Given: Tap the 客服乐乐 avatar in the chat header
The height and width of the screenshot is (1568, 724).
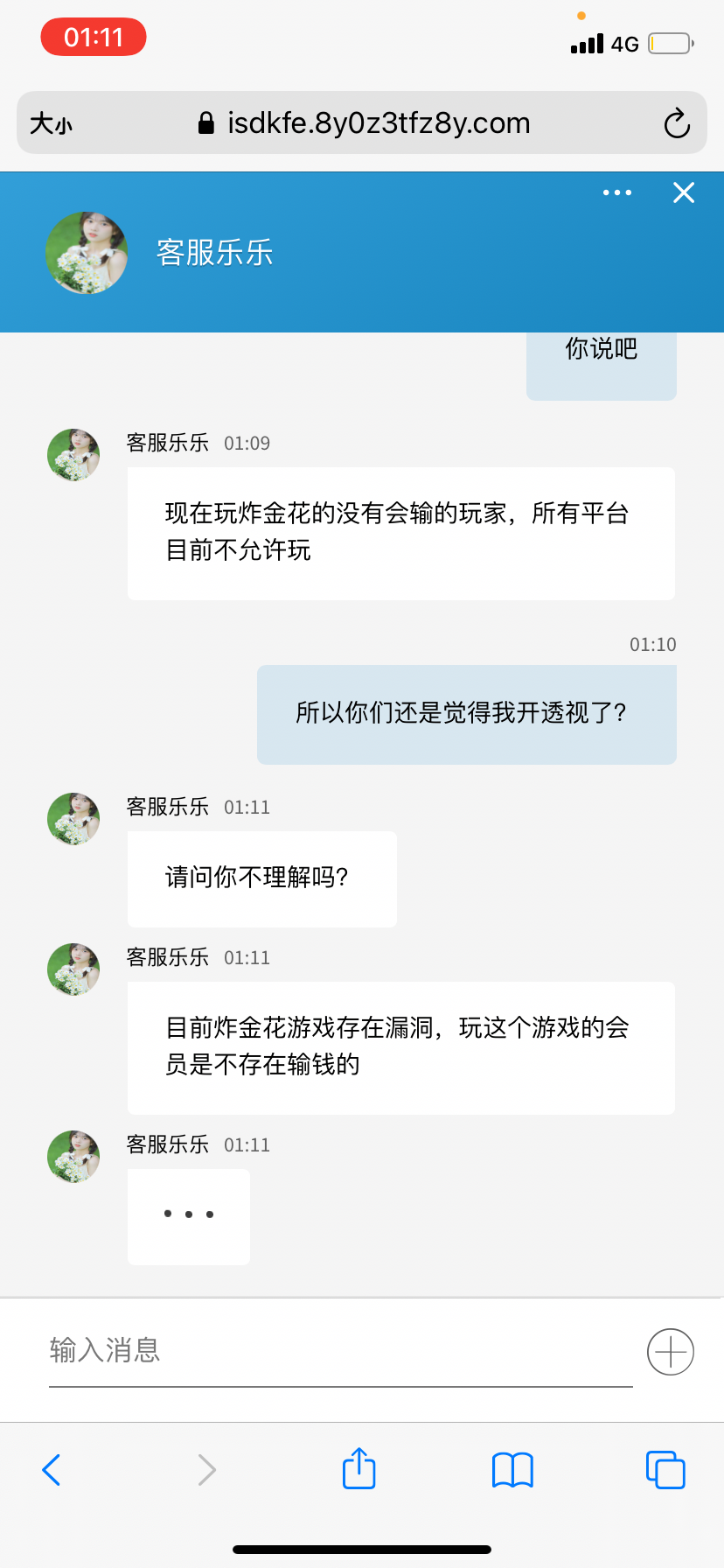Looking at the screenshot, I should click(87, 252).
